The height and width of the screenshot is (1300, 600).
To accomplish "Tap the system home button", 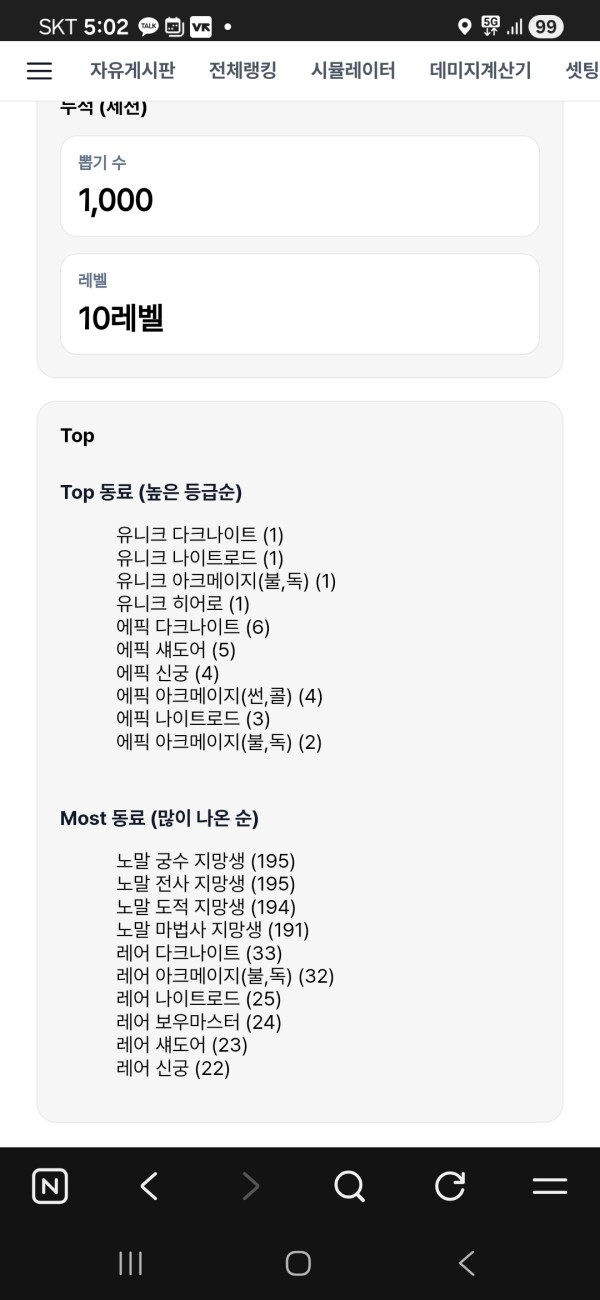I will (x=298, y=1263).
